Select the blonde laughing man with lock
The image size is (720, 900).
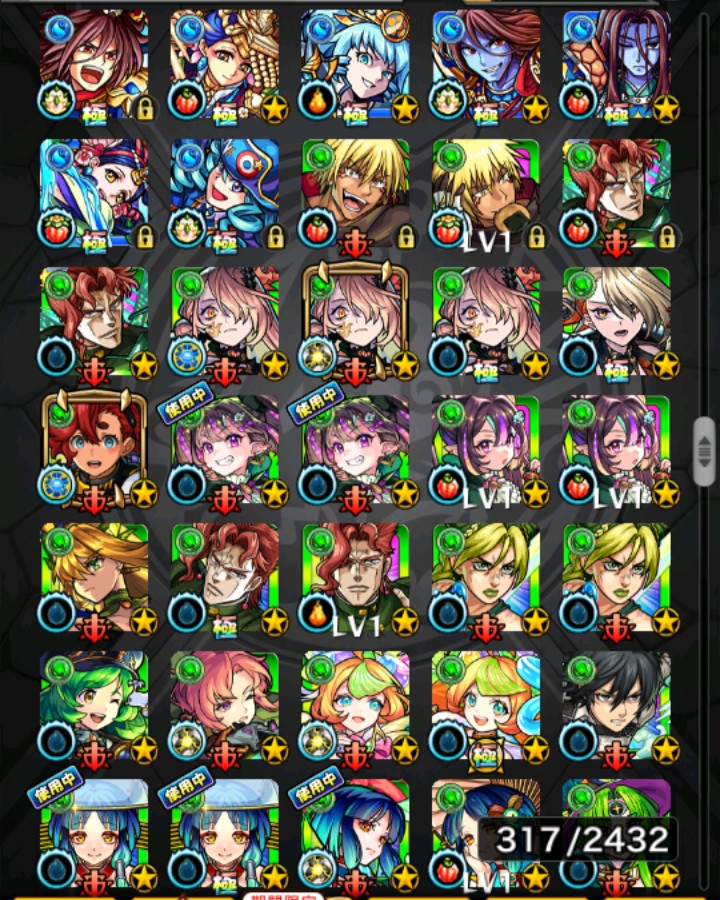point(355,190)
